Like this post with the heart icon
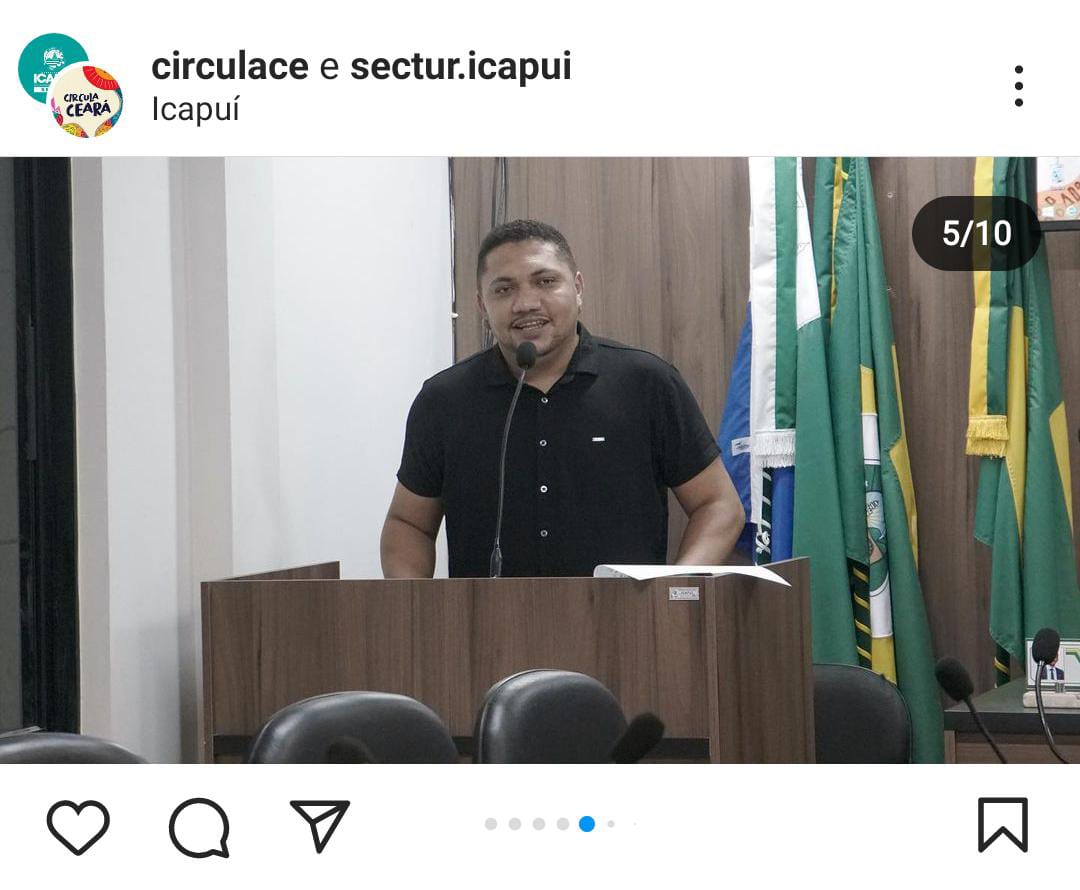The height and width of the screenshot is (890, 1080). [x=78, y=826]
